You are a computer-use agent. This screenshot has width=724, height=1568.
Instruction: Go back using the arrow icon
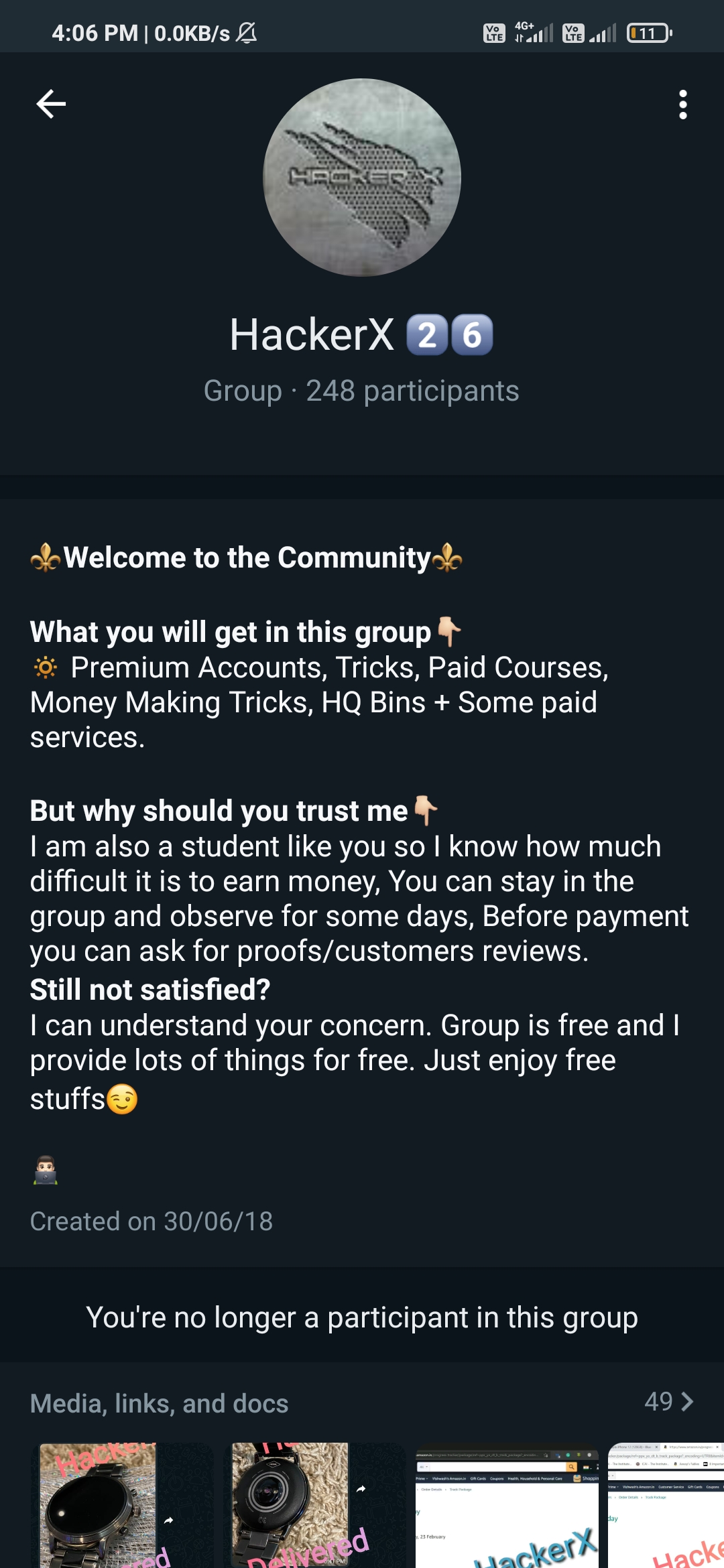click(x=51, y=104)
